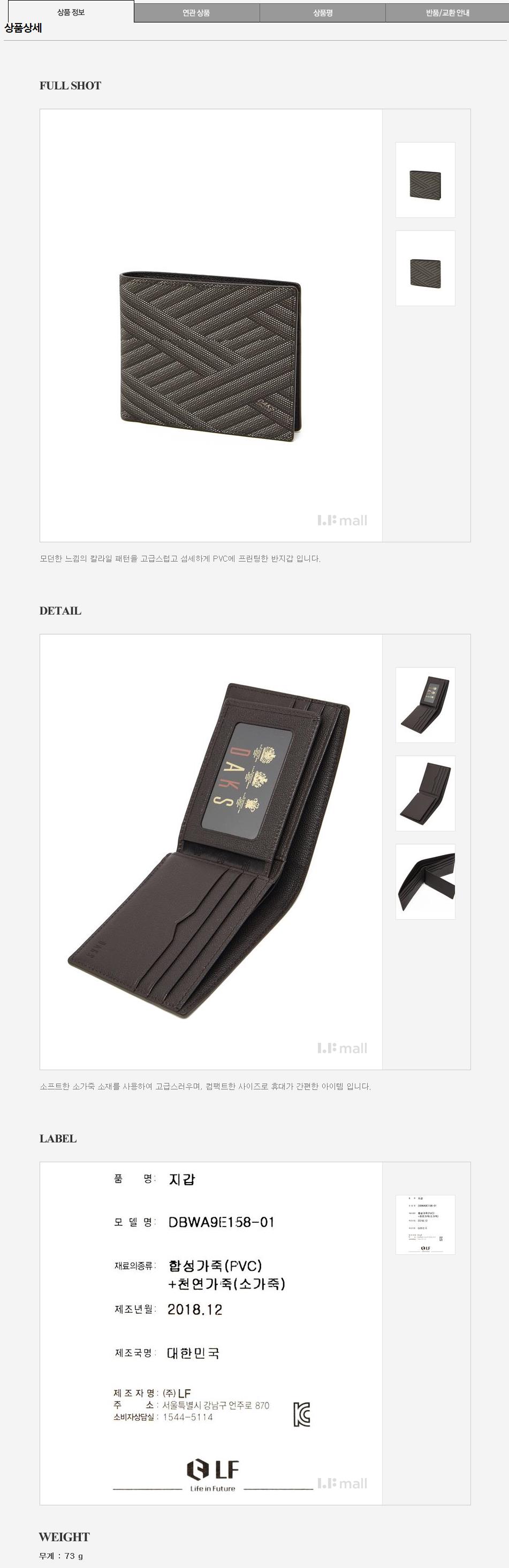The image size is (509, 1568).
Task: Select the 반품/교환 안내 tab
Action: (447, 13)
